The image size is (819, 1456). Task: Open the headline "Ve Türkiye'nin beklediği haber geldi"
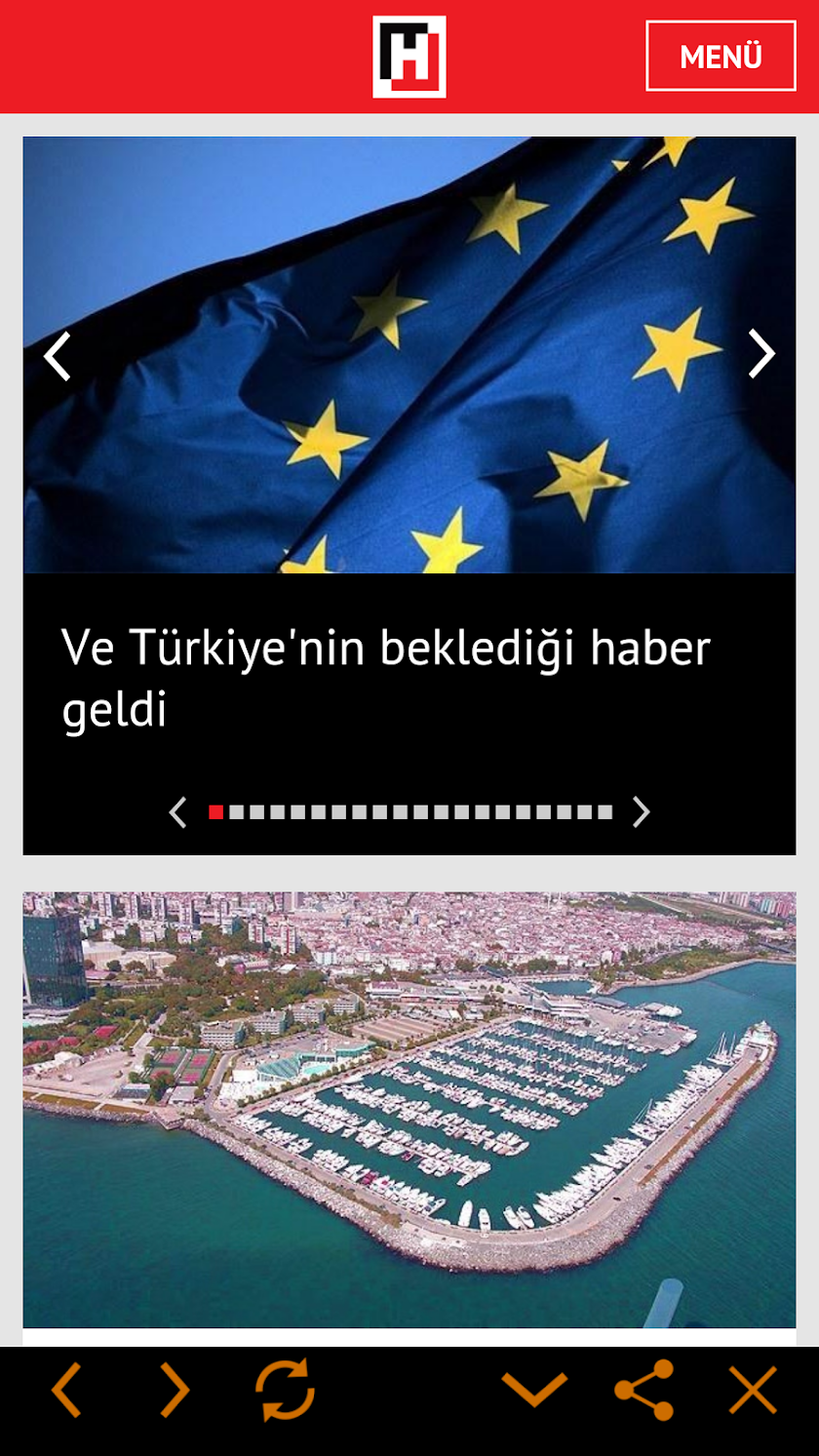(386, 679)
